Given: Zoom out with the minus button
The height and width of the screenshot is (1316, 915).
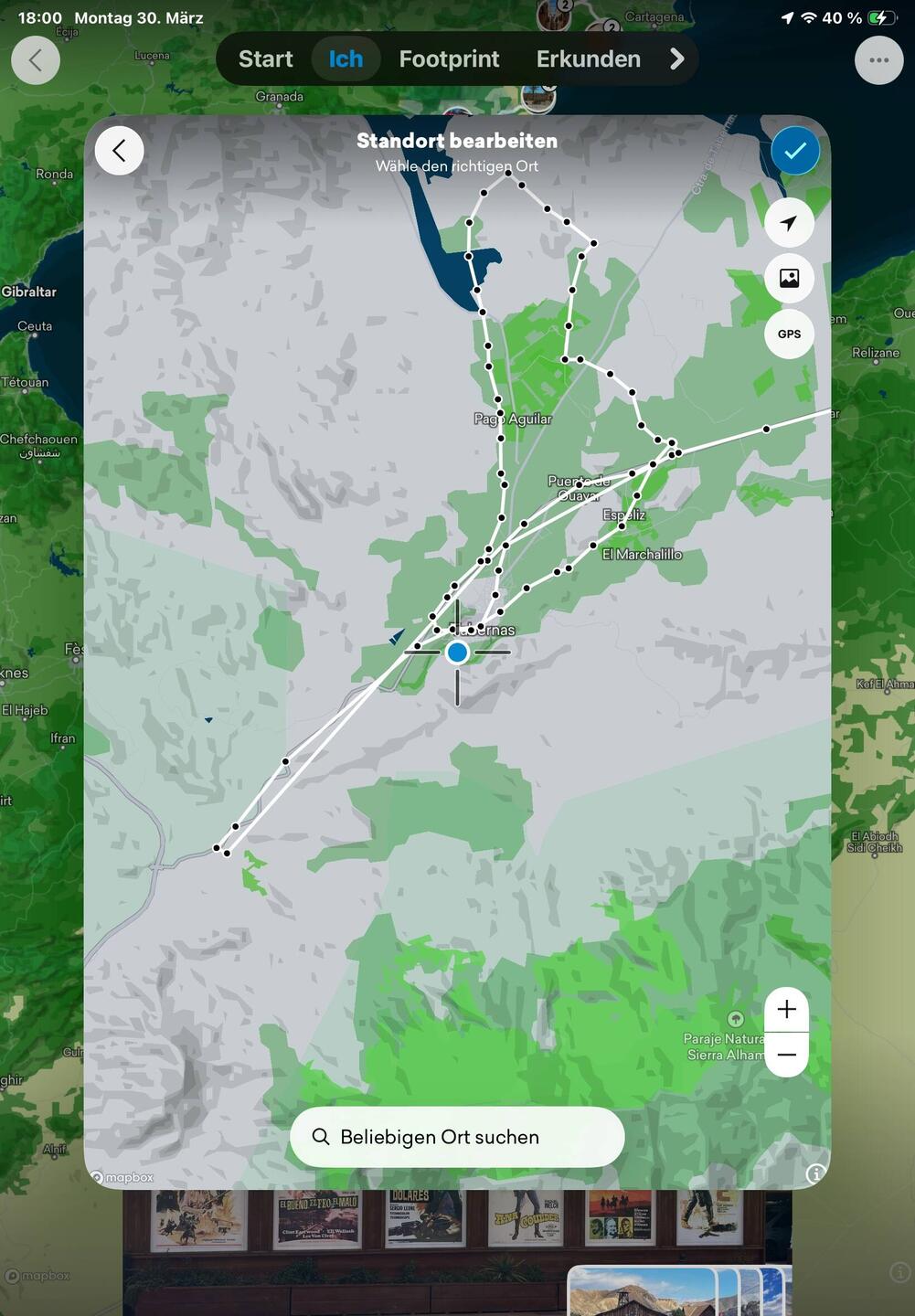Looking at the screenshot, I should tap(786, 1055).
